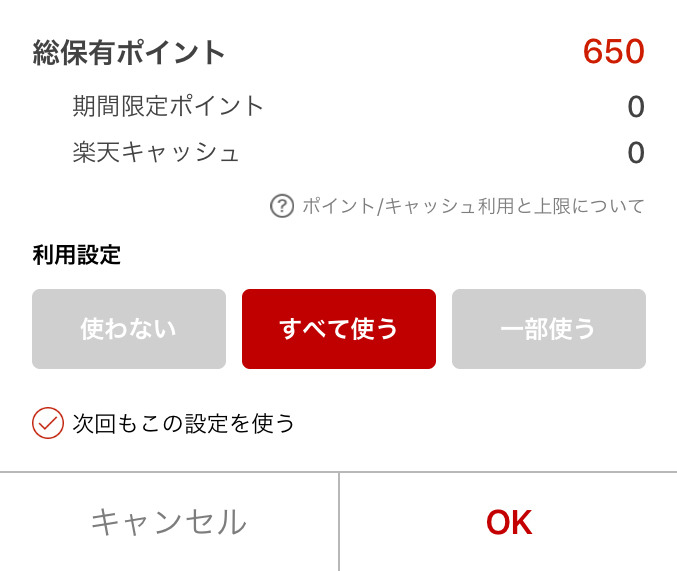This screenshot has width=677, height=571.
Task: Choose すべて使う to use all points
Action: (x=339, y=329)
